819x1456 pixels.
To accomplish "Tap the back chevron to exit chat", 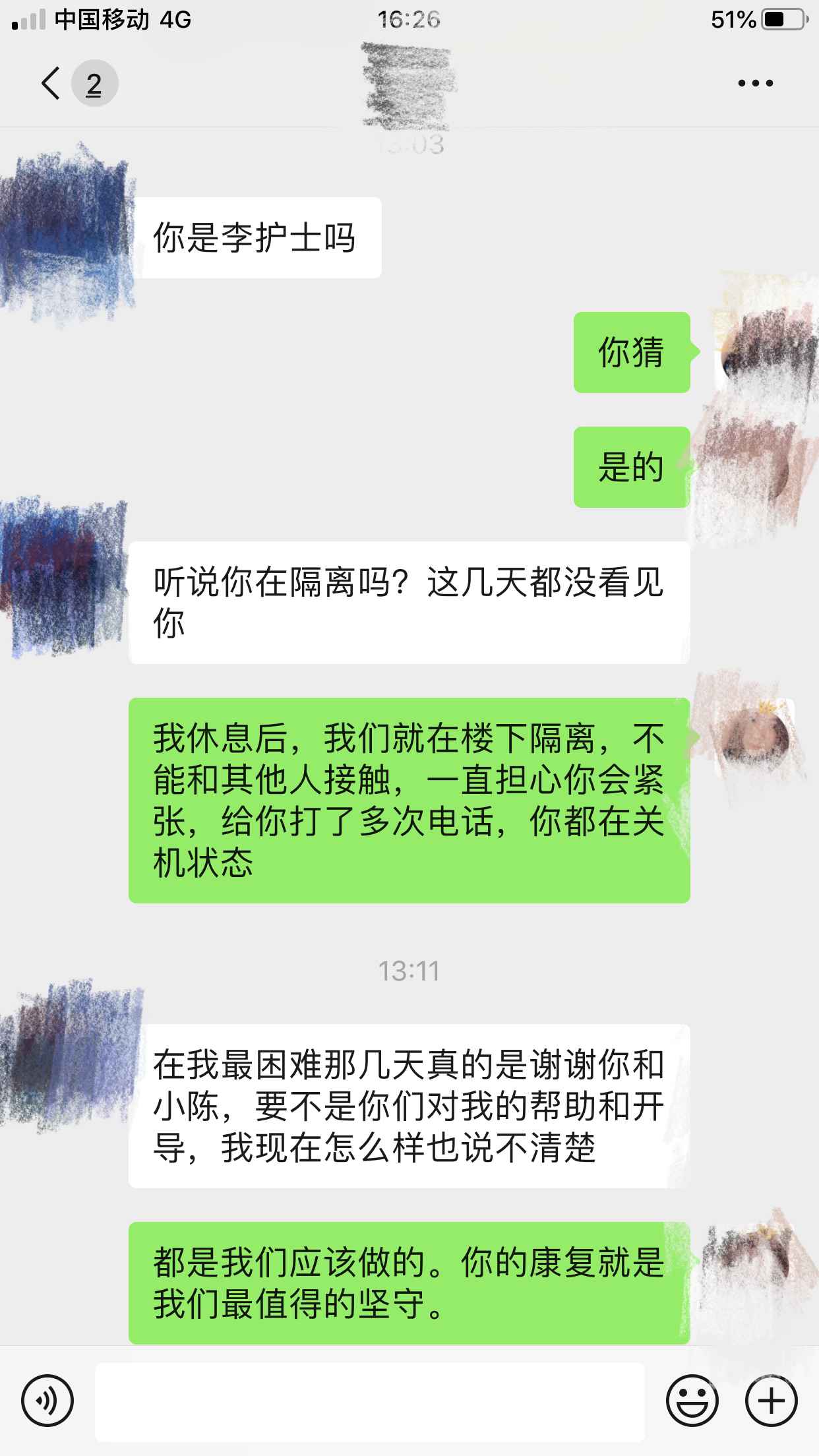I will click(49, 84).
